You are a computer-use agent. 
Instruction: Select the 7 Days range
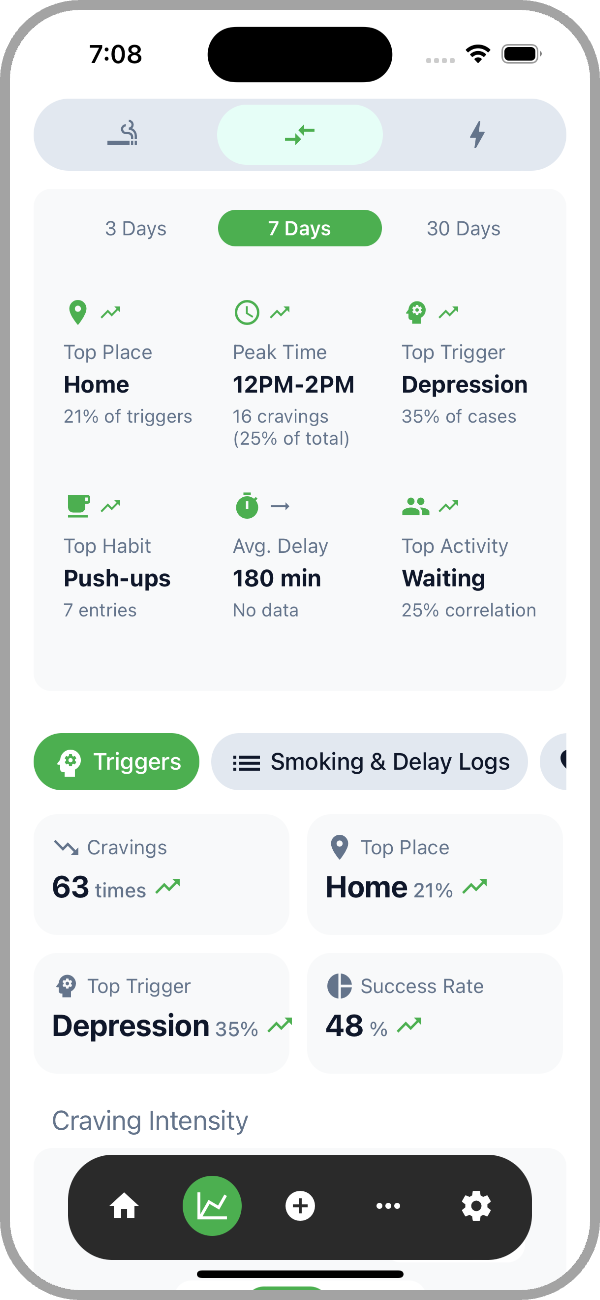(300, 228)
